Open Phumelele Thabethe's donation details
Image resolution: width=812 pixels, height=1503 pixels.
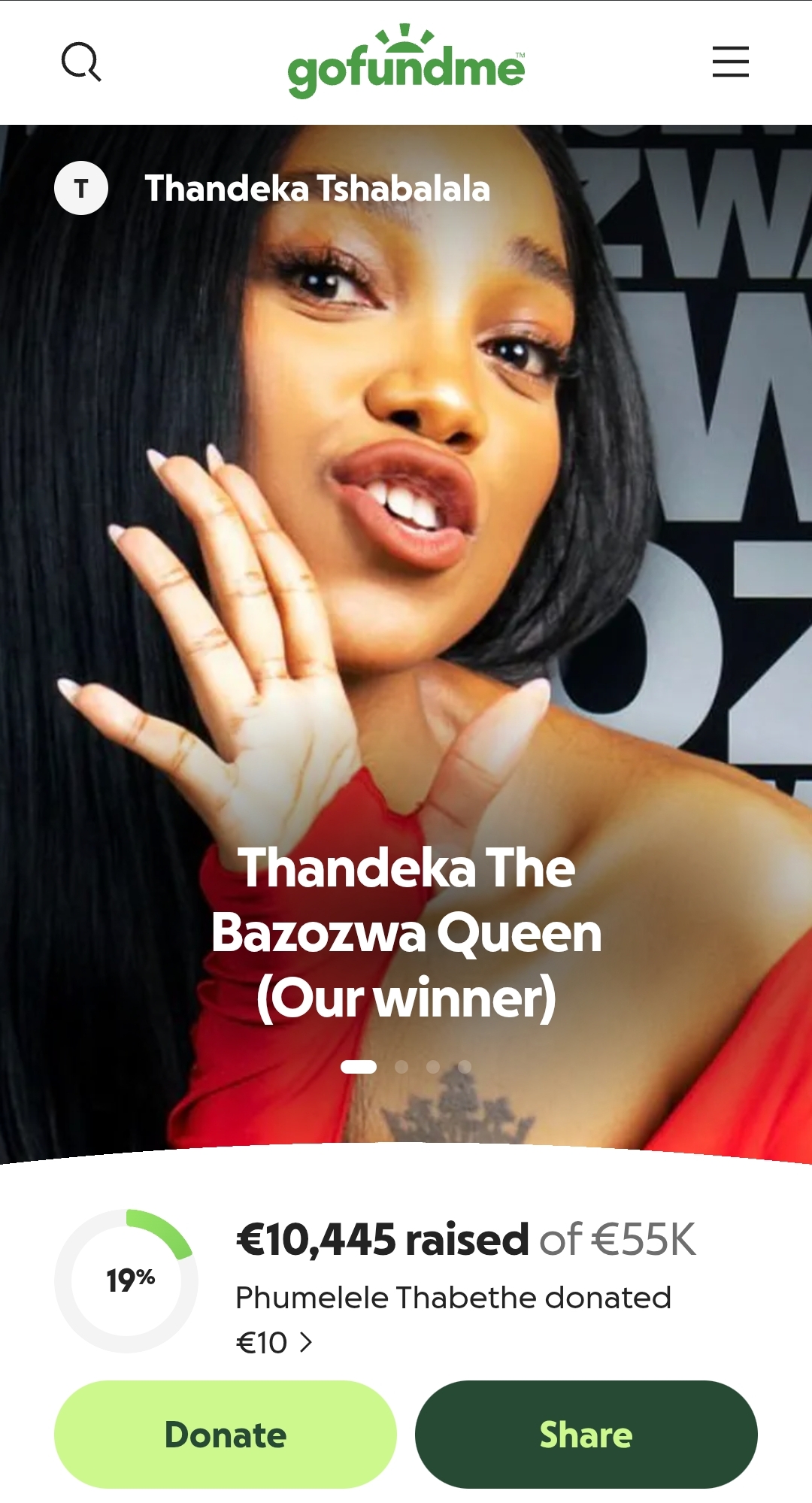pos(453,1319)
